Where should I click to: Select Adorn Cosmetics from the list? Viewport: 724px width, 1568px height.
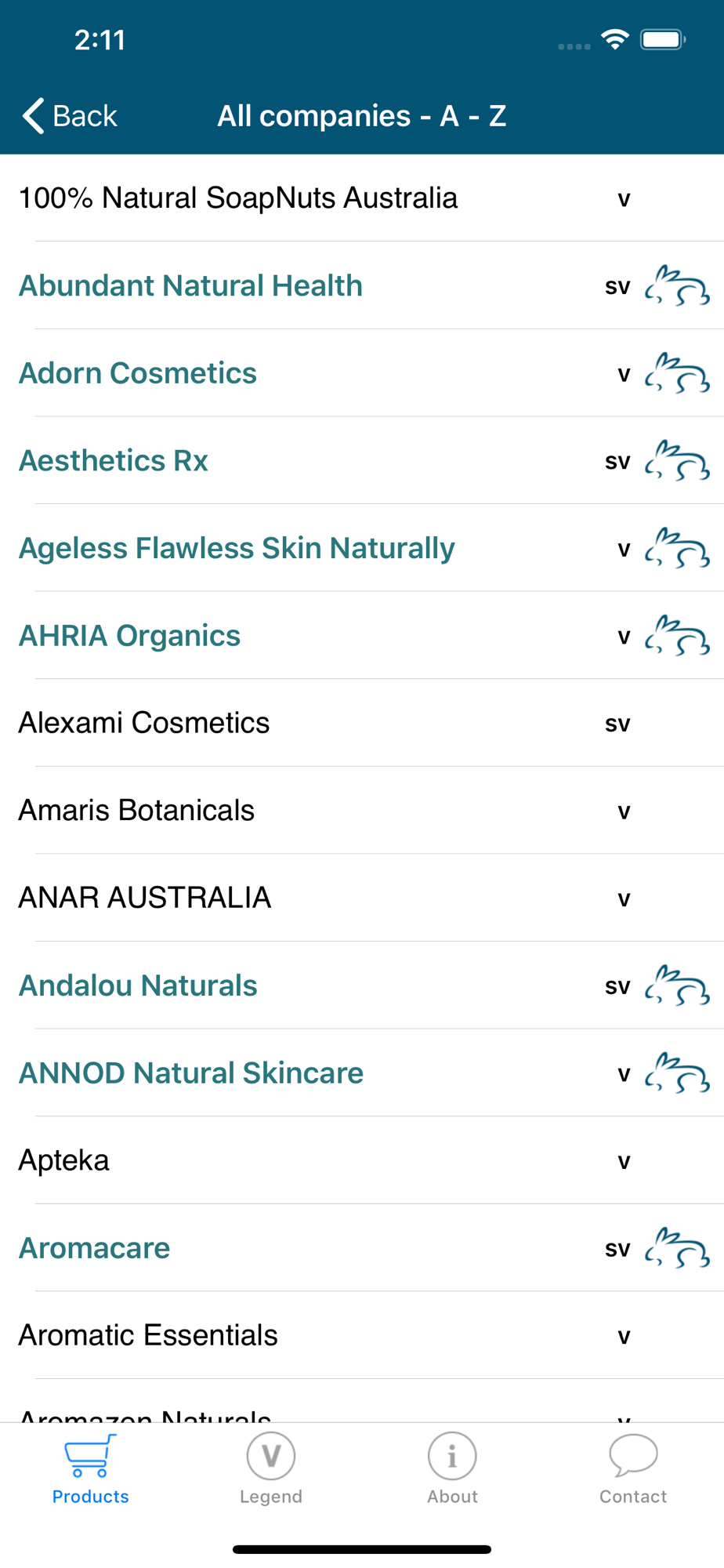point(362,373)
